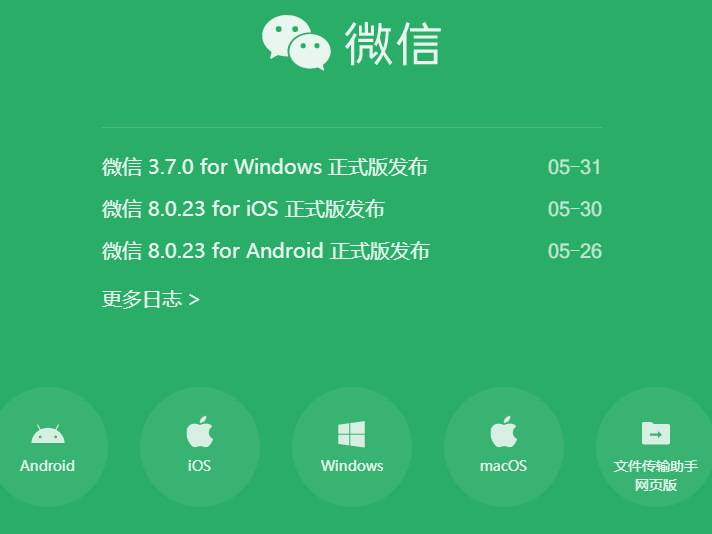This screenshot has width=712, height=534.
Task: Select the Android download button
Action: coord(48,447)
